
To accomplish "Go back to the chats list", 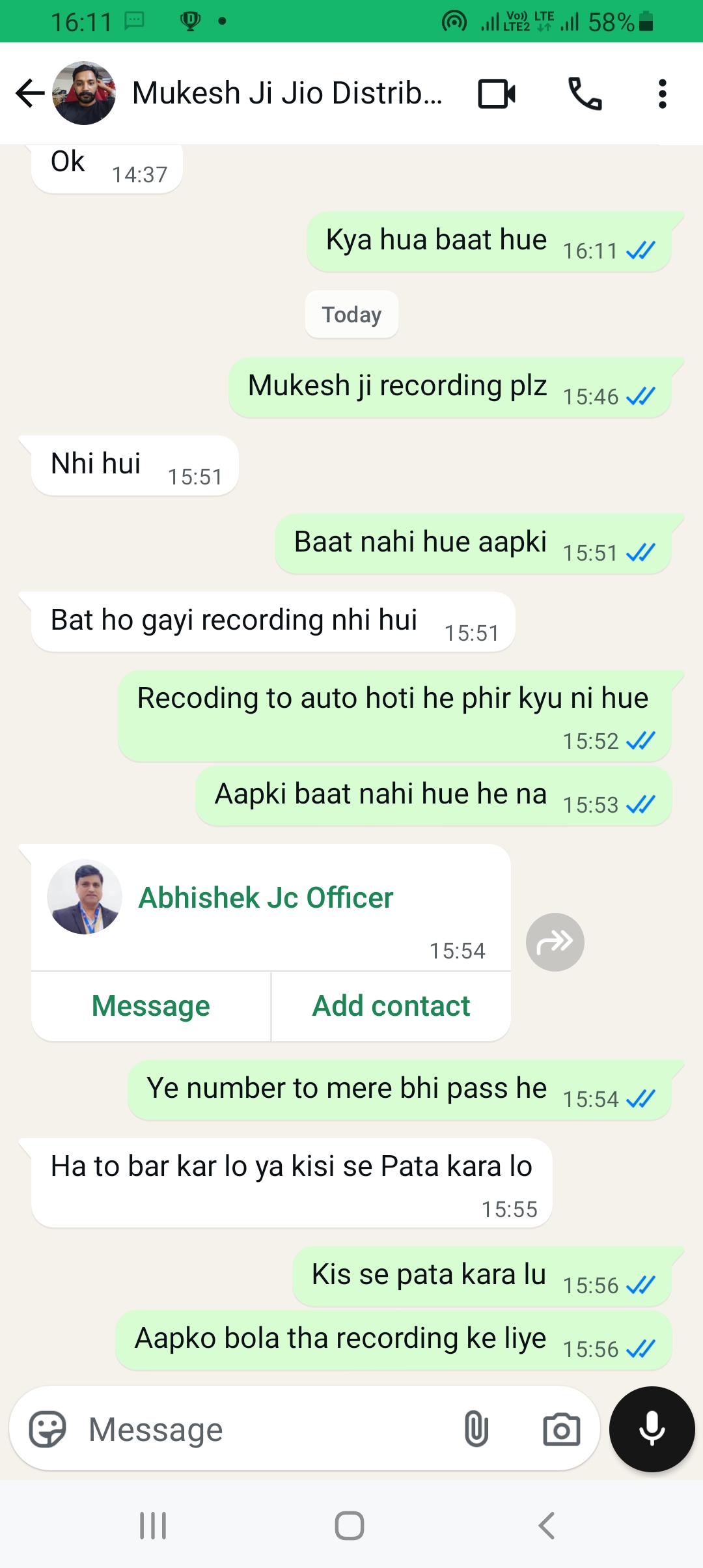I will 29,93.
